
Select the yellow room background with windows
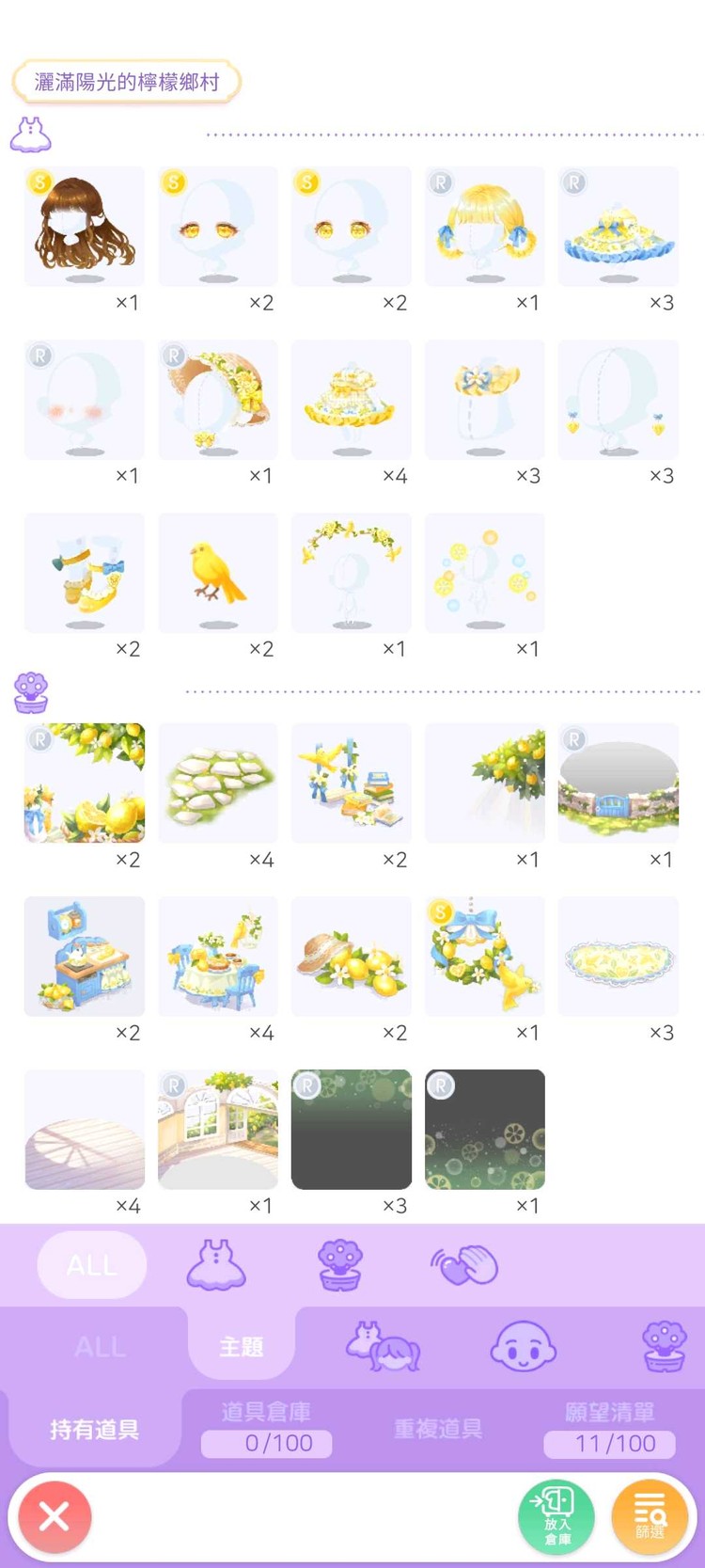coord(218,1129)
